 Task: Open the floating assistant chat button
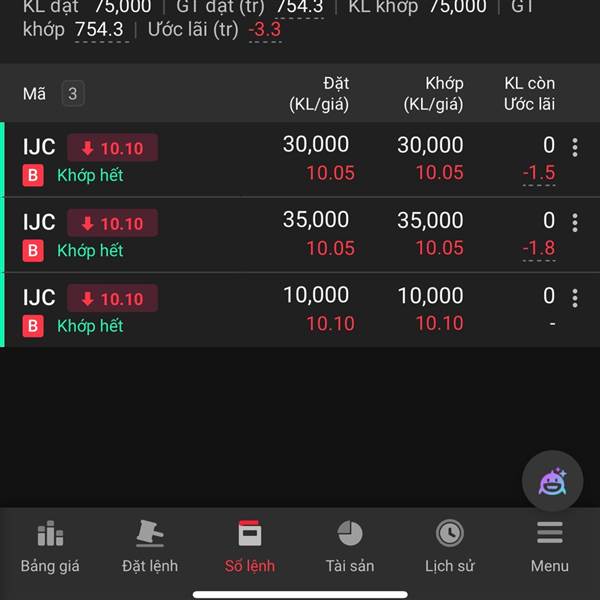tap(552, 482)
